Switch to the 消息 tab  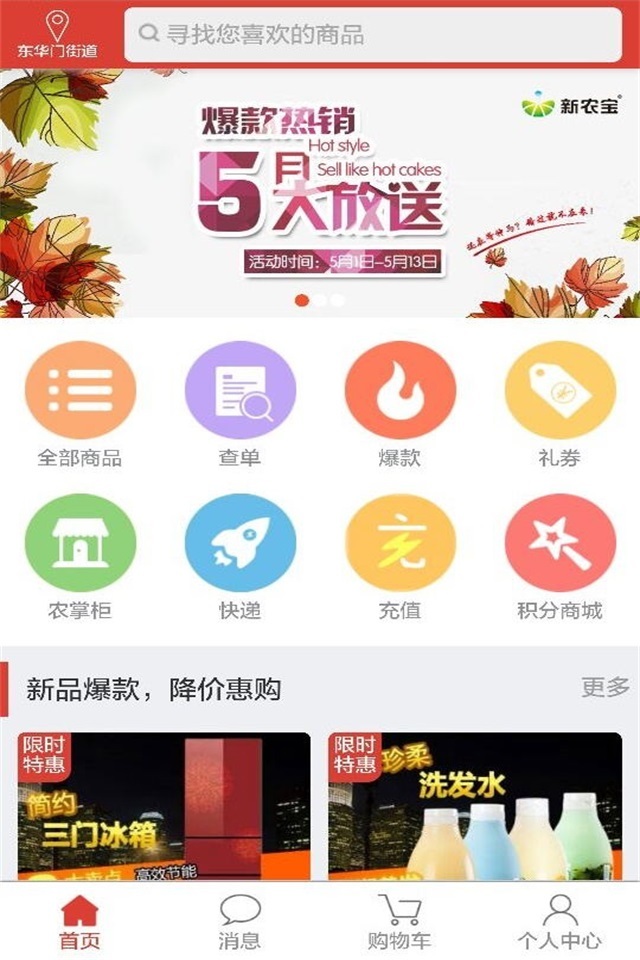click(240, 921)
